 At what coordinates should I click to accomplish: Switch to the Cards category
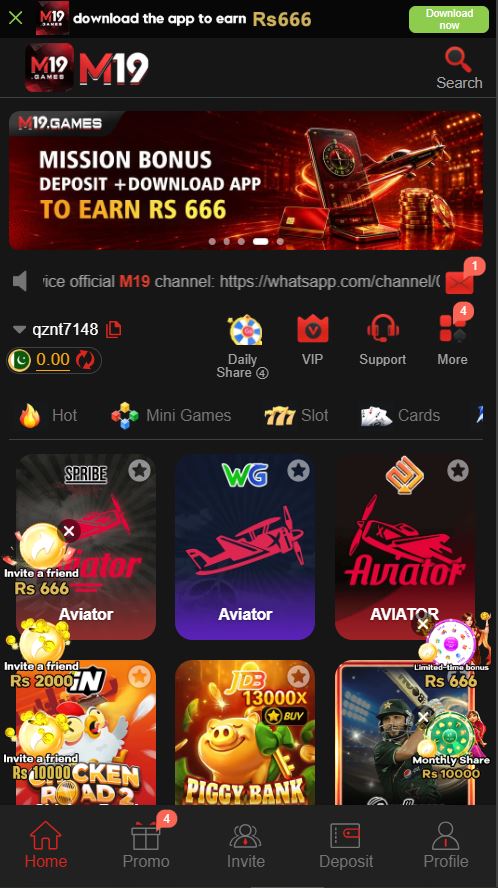[x=400, y=416]
